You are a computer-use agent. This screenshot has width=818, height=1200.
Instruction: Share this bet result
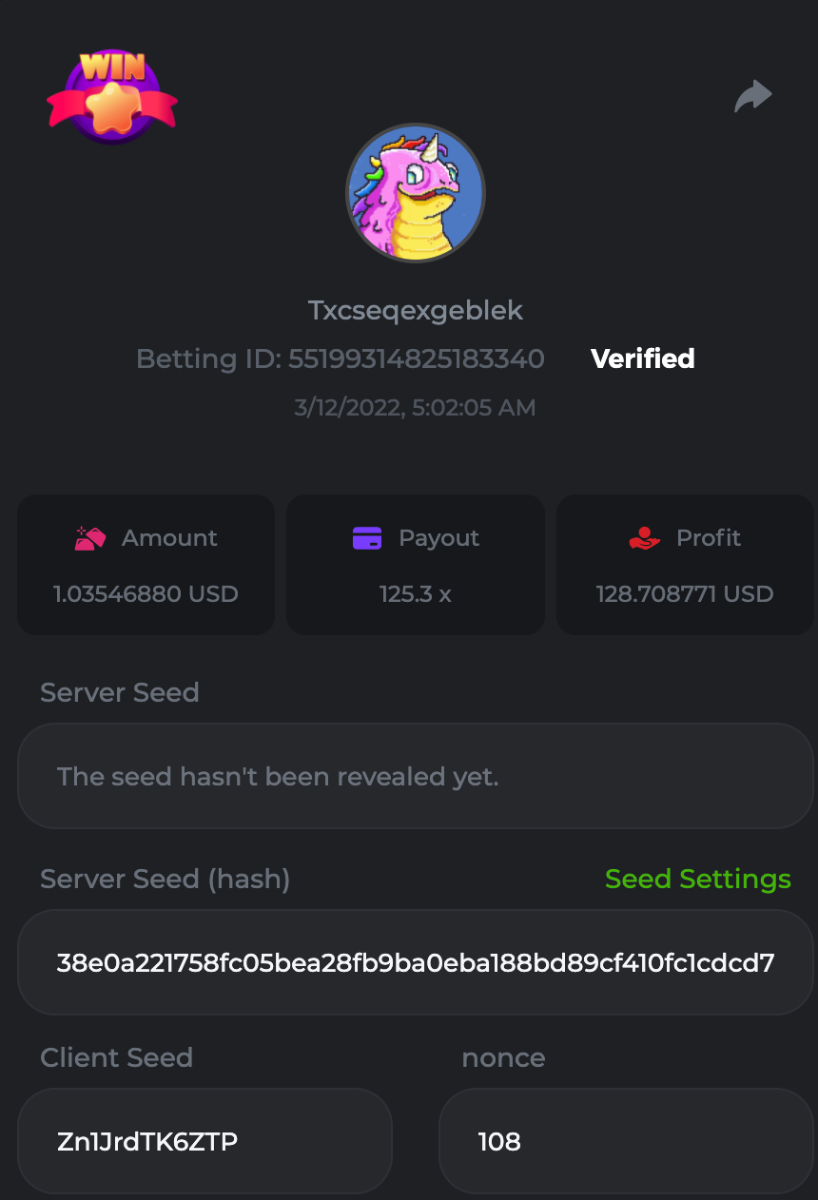coord(753,96)
